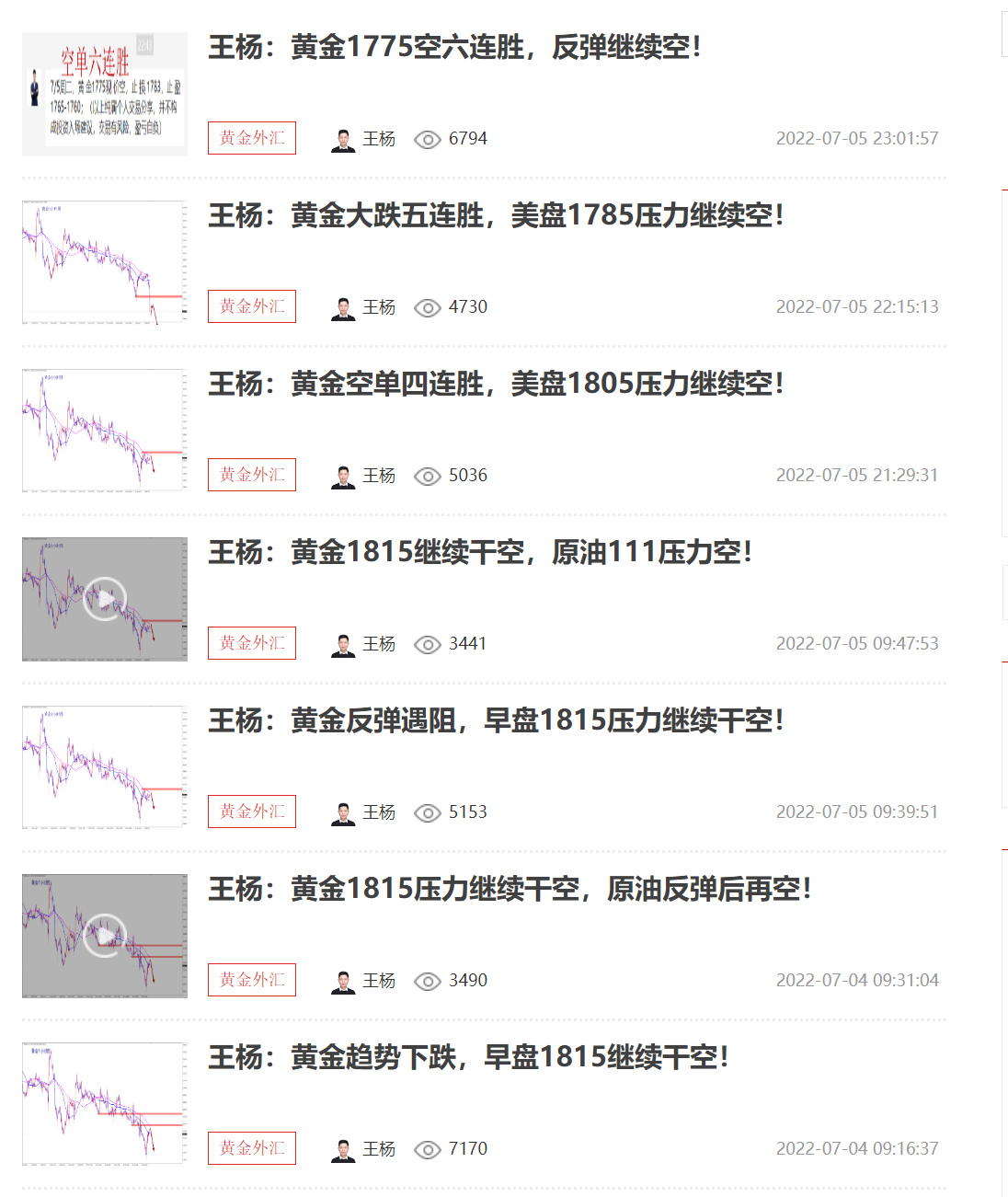Open article 黄金趋势下跌，早盘1815继续干空
Screen dimensions: 1008x1197
[x=468, y=1057]
